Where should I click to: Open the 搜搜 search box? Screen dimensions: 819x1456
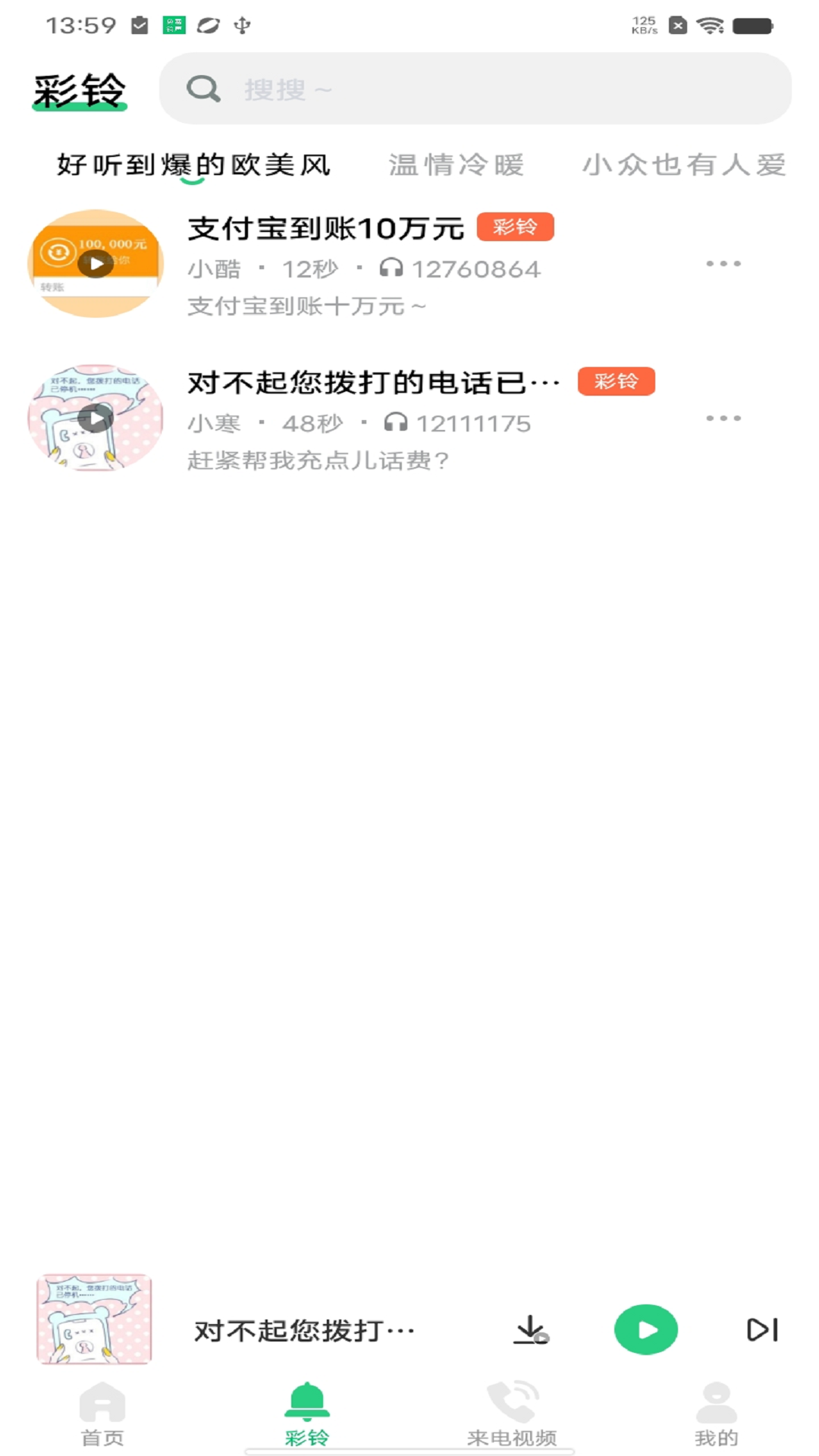(x=475, y=89)
